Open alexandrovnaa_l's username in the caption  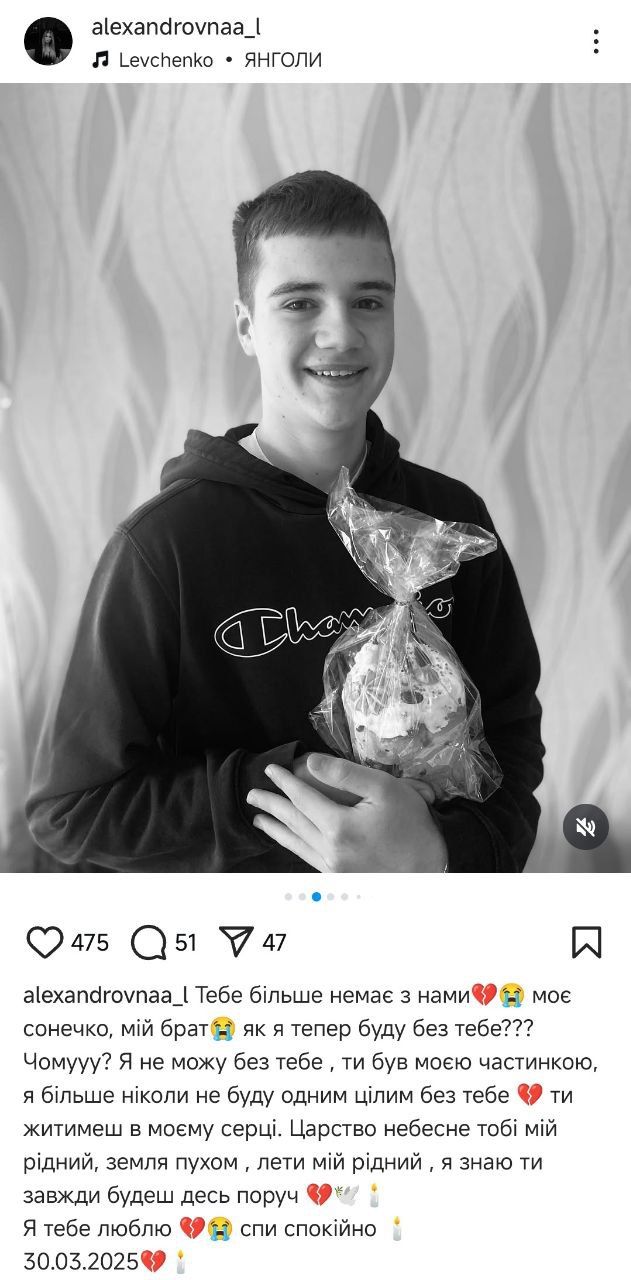click(x=106, y=995)
